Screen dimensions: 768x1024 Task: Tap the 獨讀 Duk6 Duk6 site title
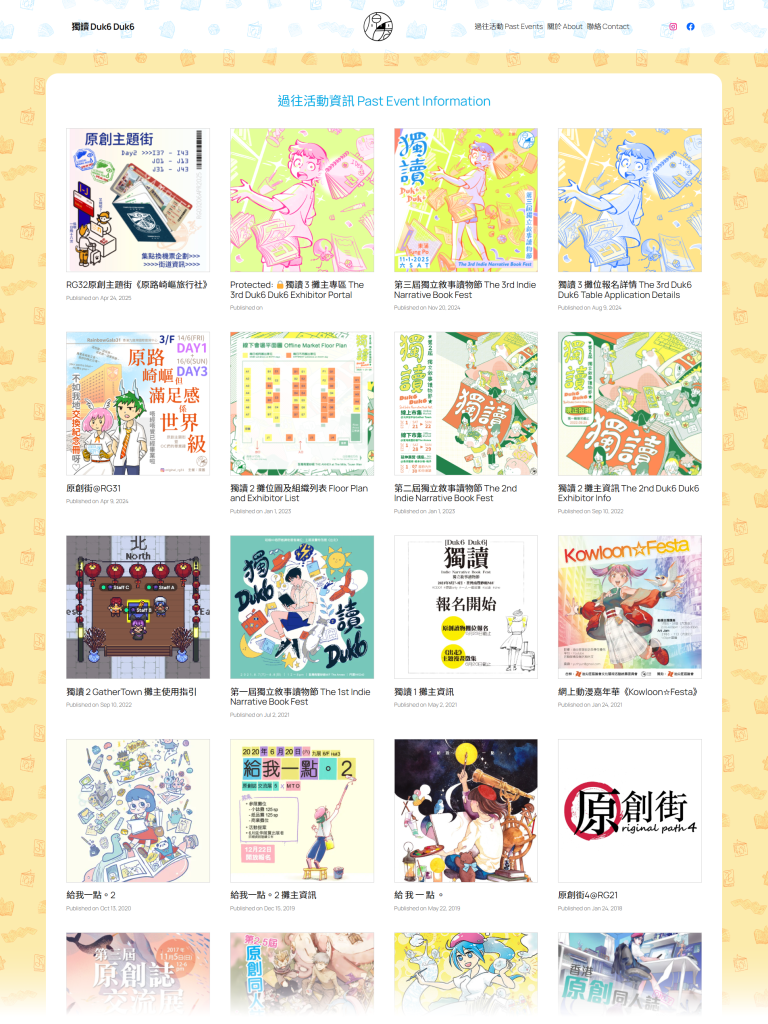pyautogui.click(x=103, y=27)
